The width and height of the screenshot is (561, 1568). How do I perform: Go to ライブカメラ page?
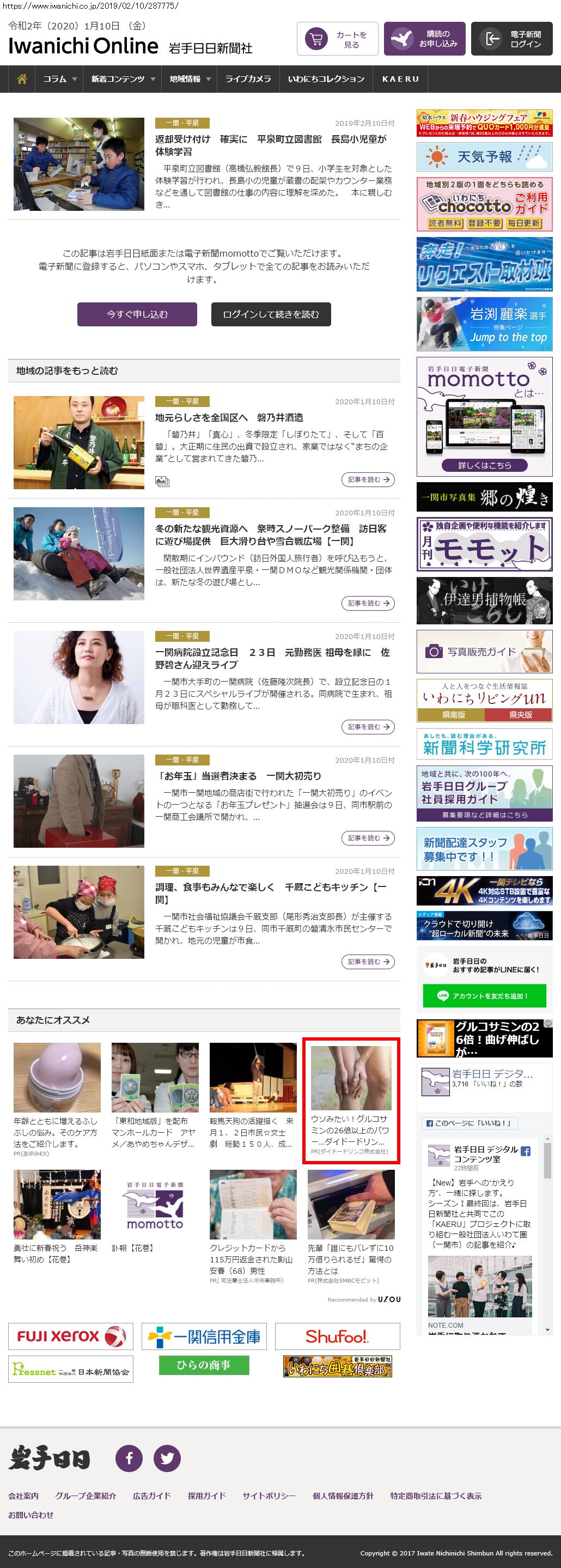coord(248,79)
